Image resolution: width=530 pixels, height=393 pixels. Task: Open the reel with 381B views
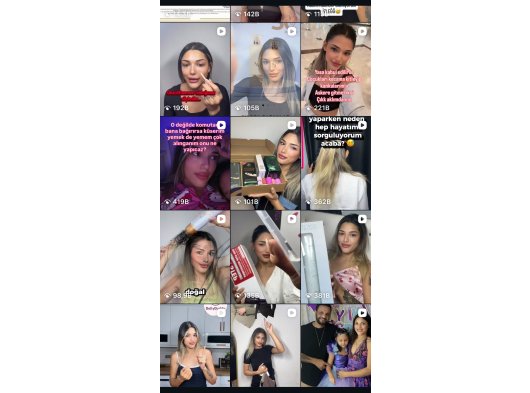336,257
